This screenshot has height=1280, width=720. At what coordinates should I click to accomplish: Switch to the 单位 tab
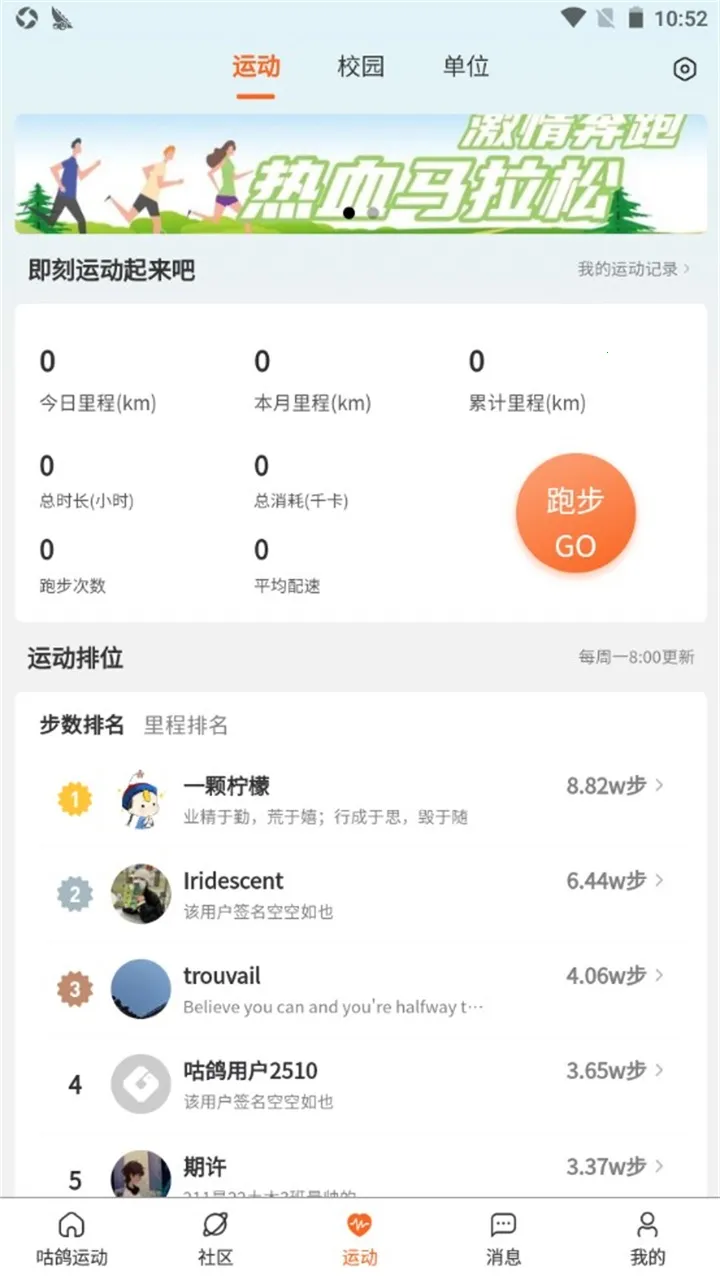click(466, 67)
